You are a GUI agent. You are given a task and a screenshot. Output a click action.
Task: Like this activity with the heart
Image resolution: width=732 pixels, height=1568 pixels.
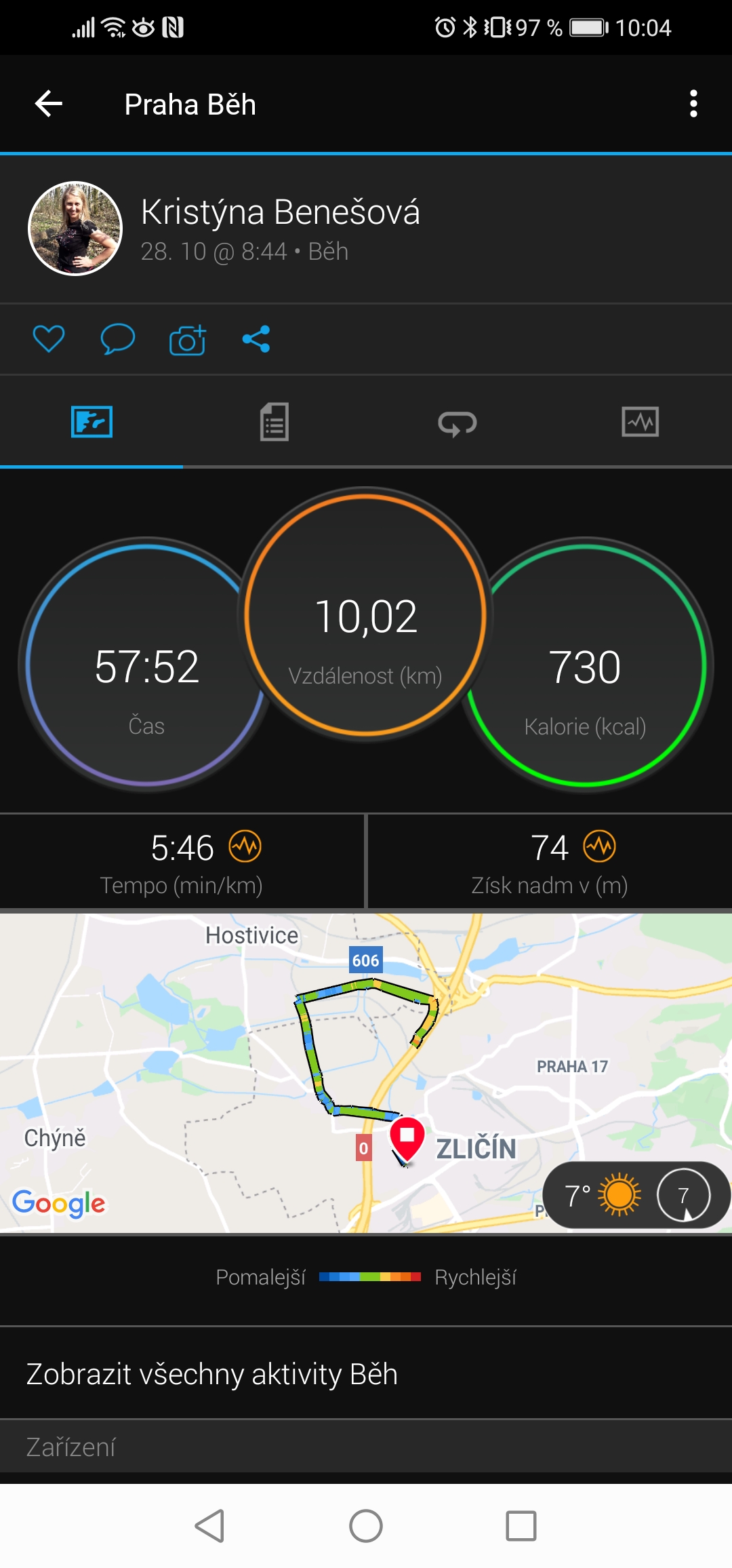[x=49, y=339]
